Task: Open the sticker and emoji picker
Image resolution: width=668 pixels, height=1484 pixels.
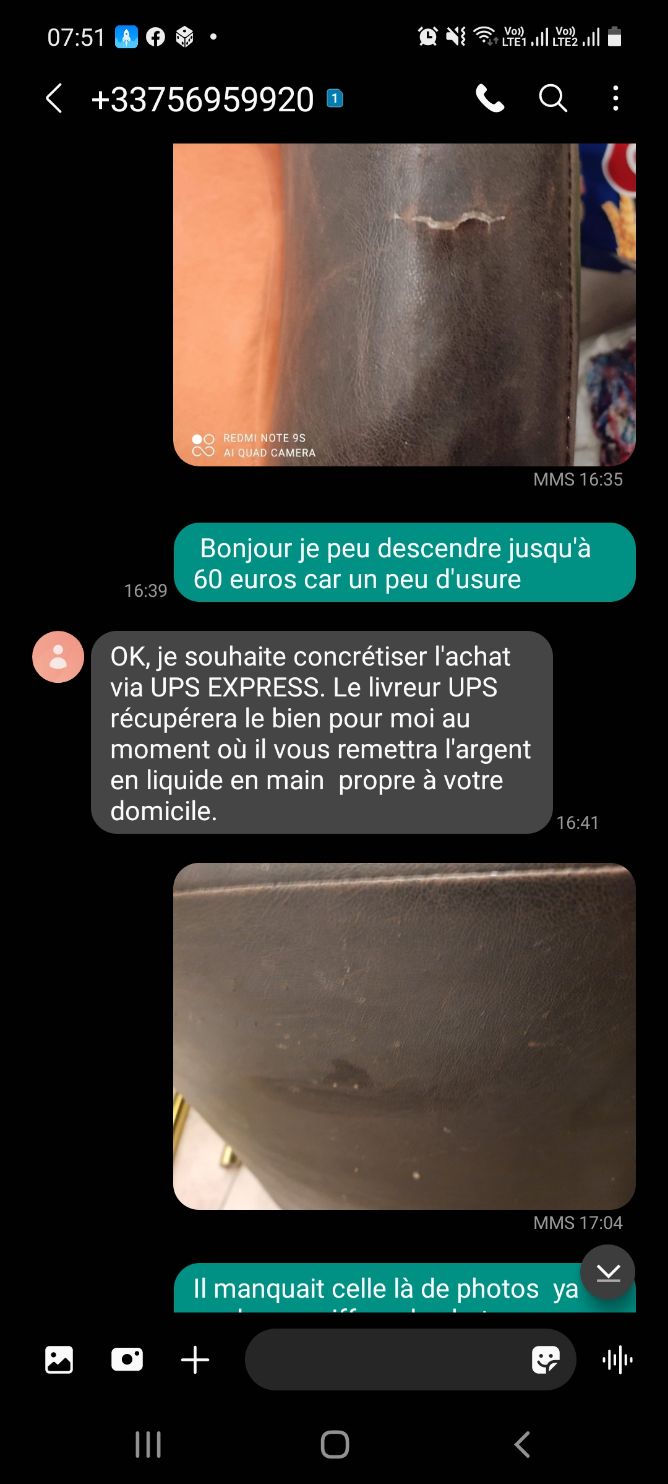Action: coord(545,1359)
